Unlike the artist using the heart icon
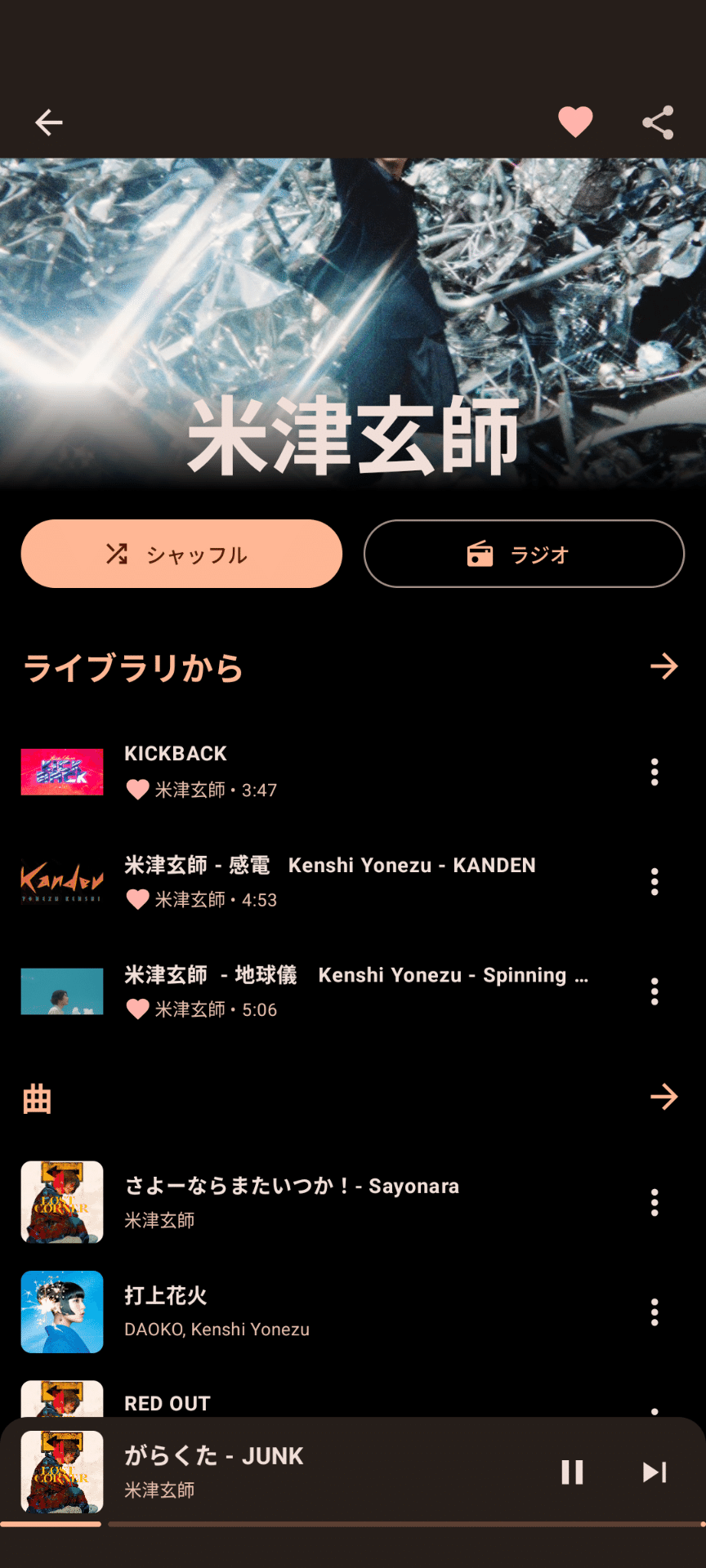This screenshot has height=1568, width=706. pos(576,121)
